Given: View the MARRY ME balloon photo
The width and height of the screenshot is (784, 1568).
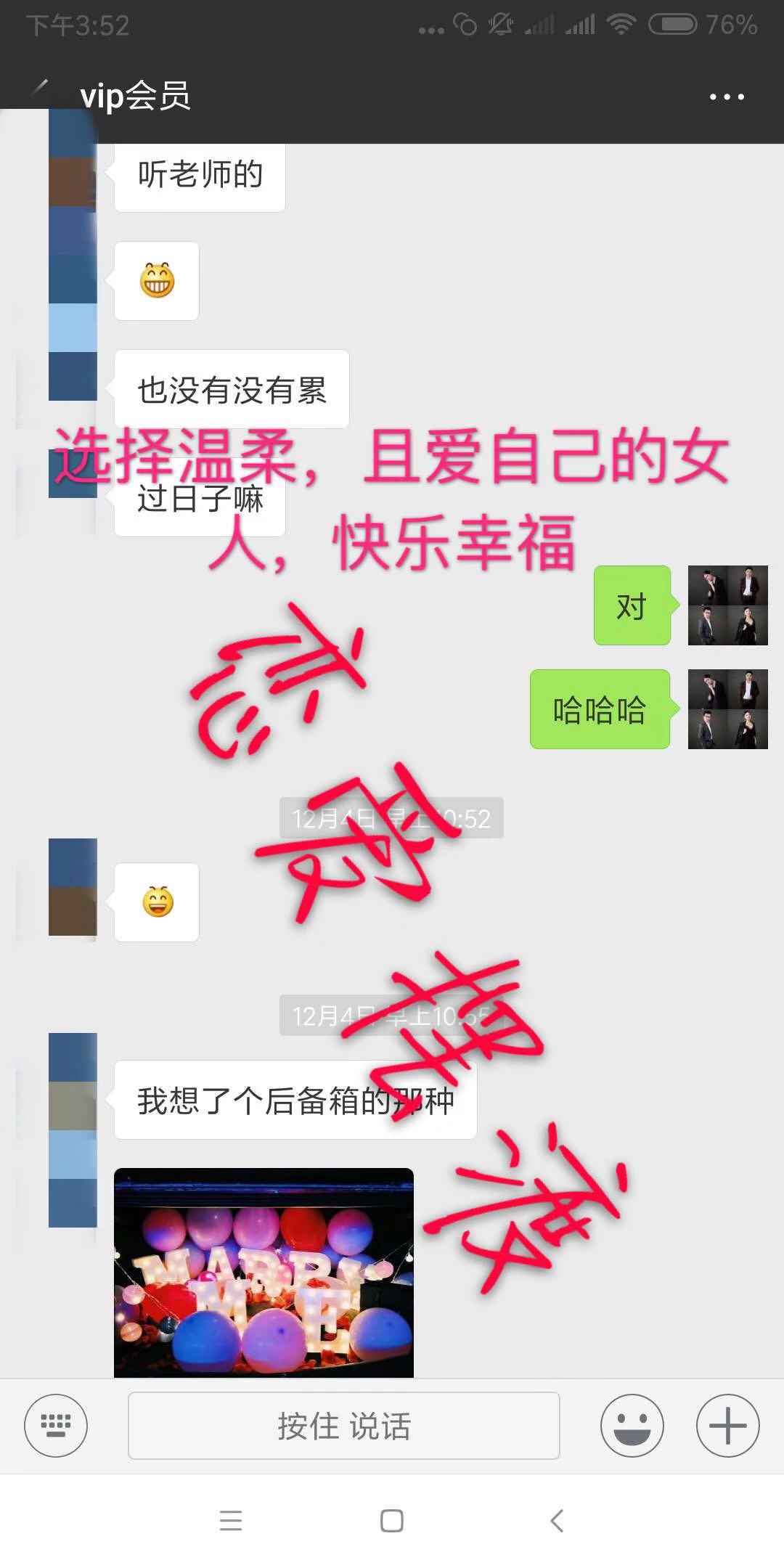Looking at the screenshot, I should click(x=264, y=1272).
